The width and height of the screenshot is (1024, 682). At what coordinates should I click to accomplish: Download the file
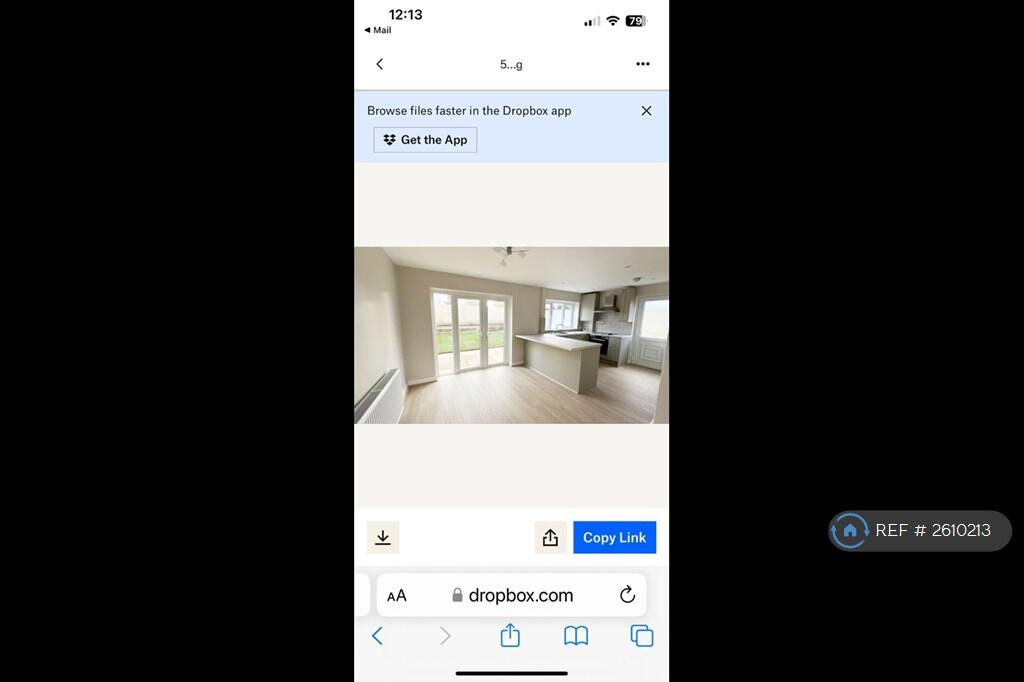[383, 537]
